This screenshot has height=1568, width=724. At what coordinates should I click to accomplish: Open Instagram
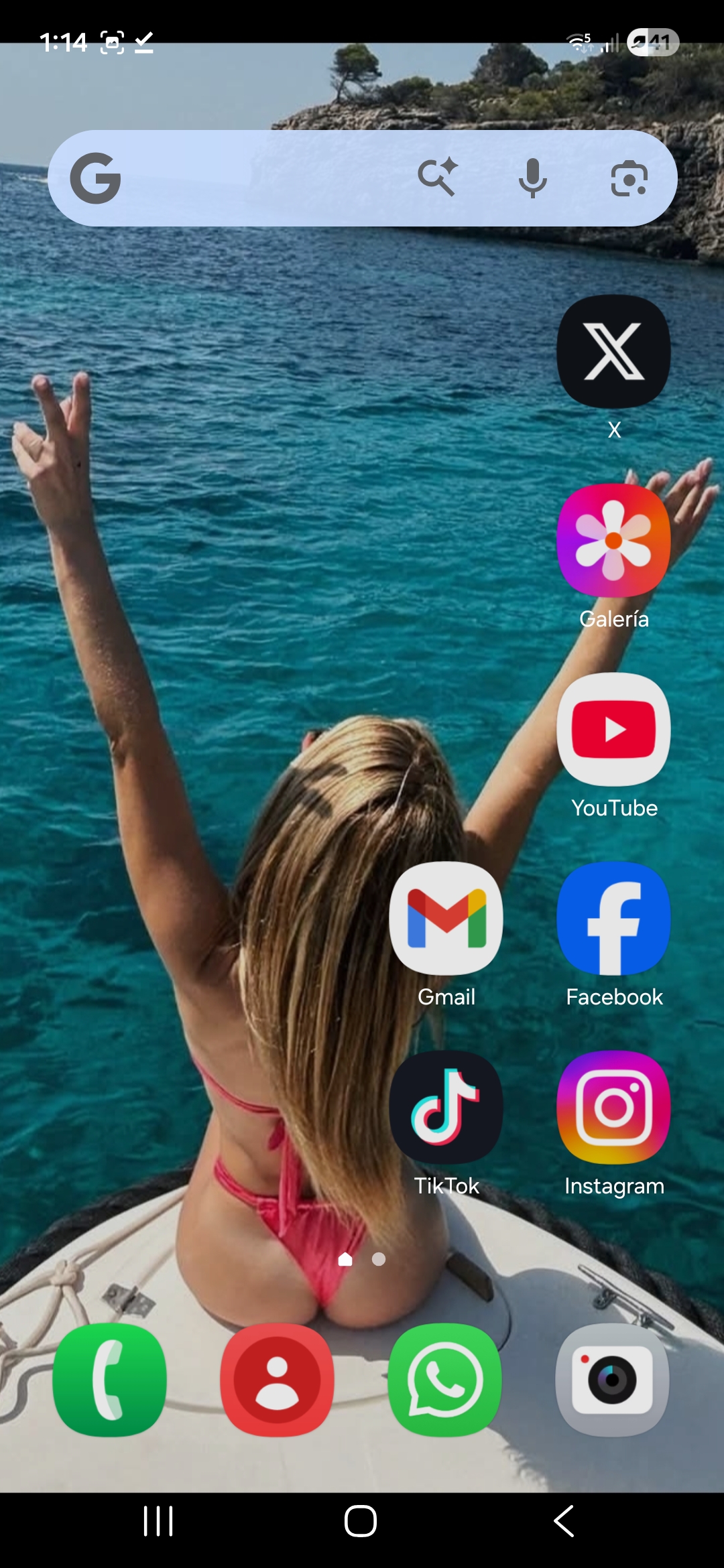[613, 1108]
